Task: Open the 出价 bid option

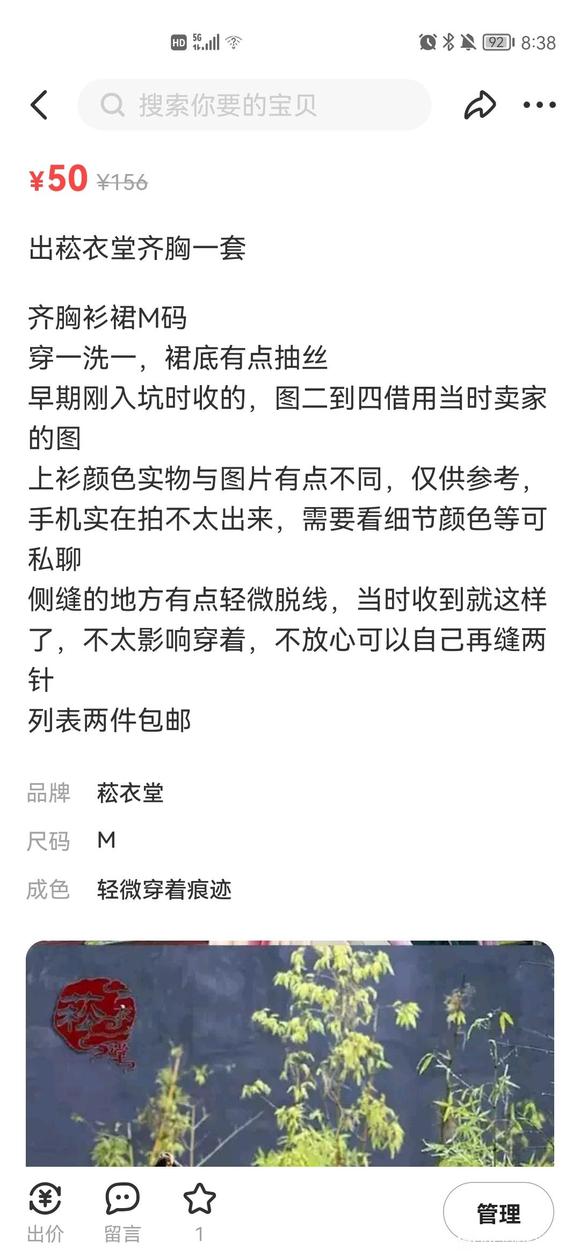Action: [44, 1212]
